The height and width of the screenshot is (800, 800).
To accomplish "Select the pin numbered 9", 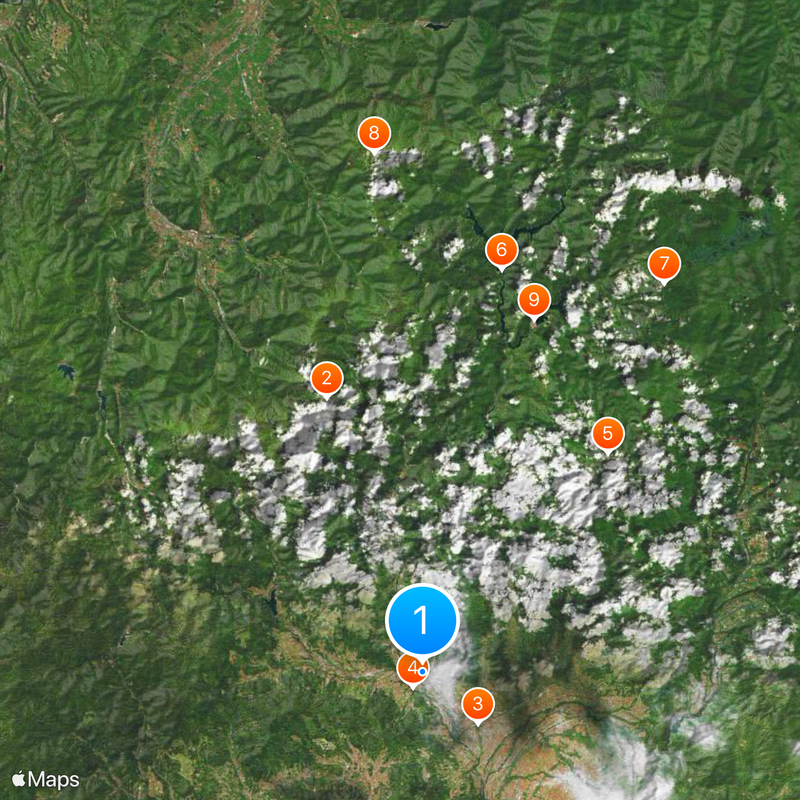I will tap(534, 299).
